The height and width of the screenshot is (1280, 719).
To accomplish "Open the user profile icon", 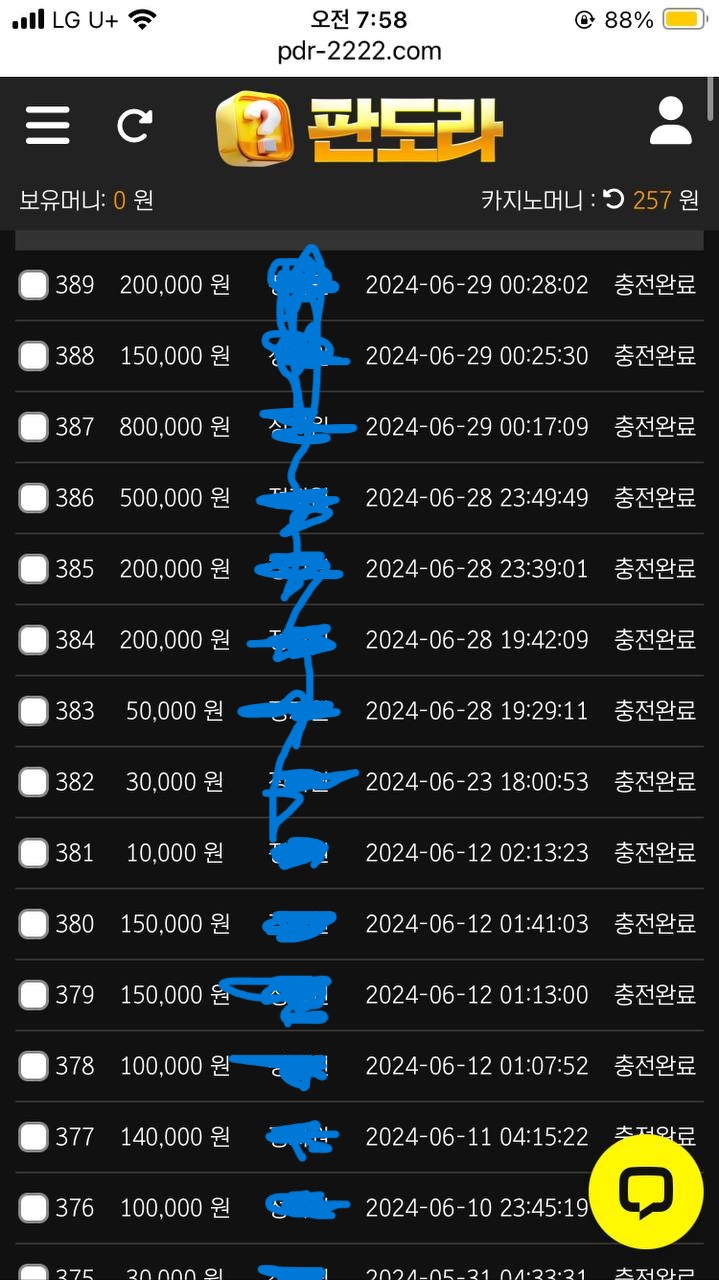I will click(x=670, y=122).
